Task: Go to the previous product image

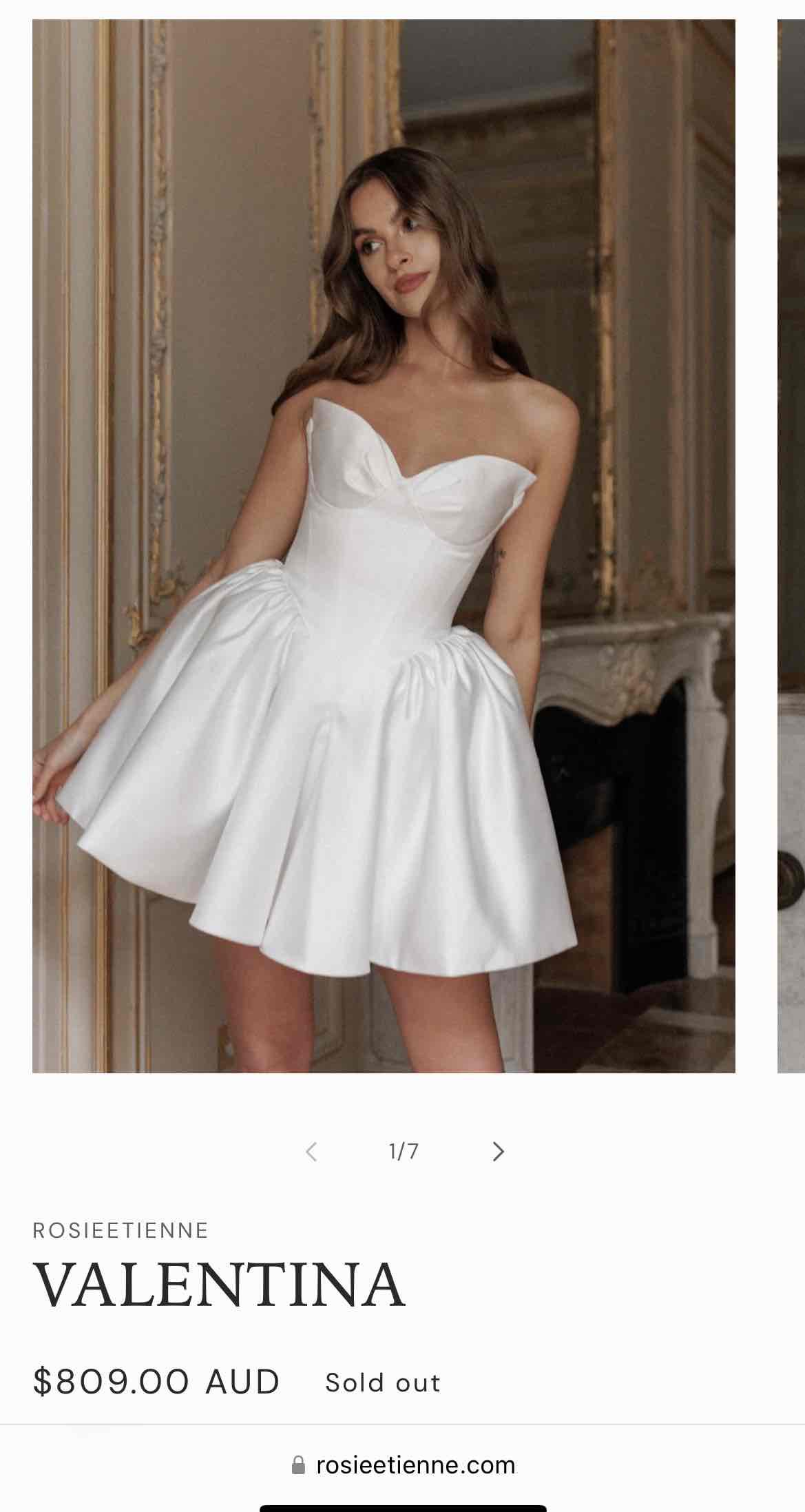Action: 311,1151
